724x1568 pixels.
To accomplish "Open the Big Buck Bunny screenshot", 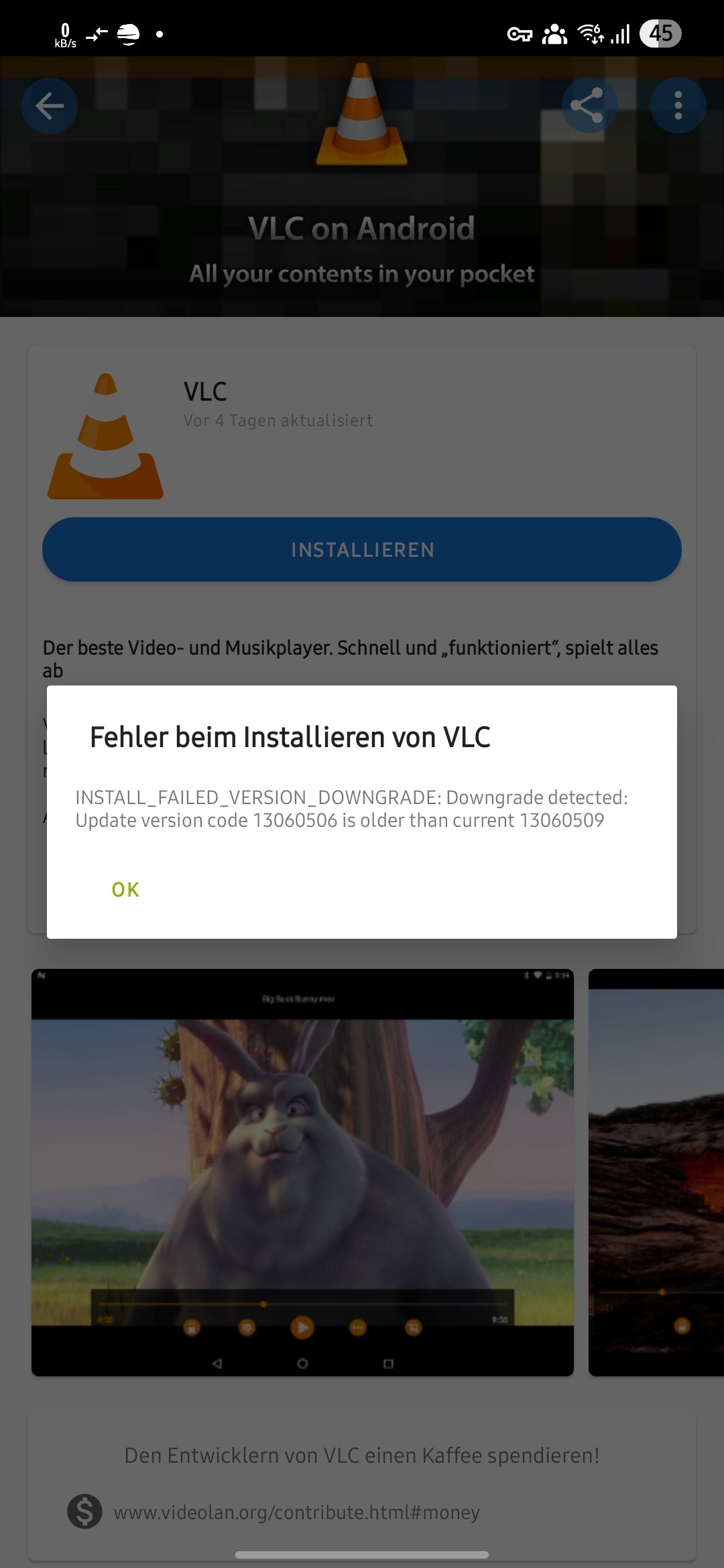I will click(302, 1173).
